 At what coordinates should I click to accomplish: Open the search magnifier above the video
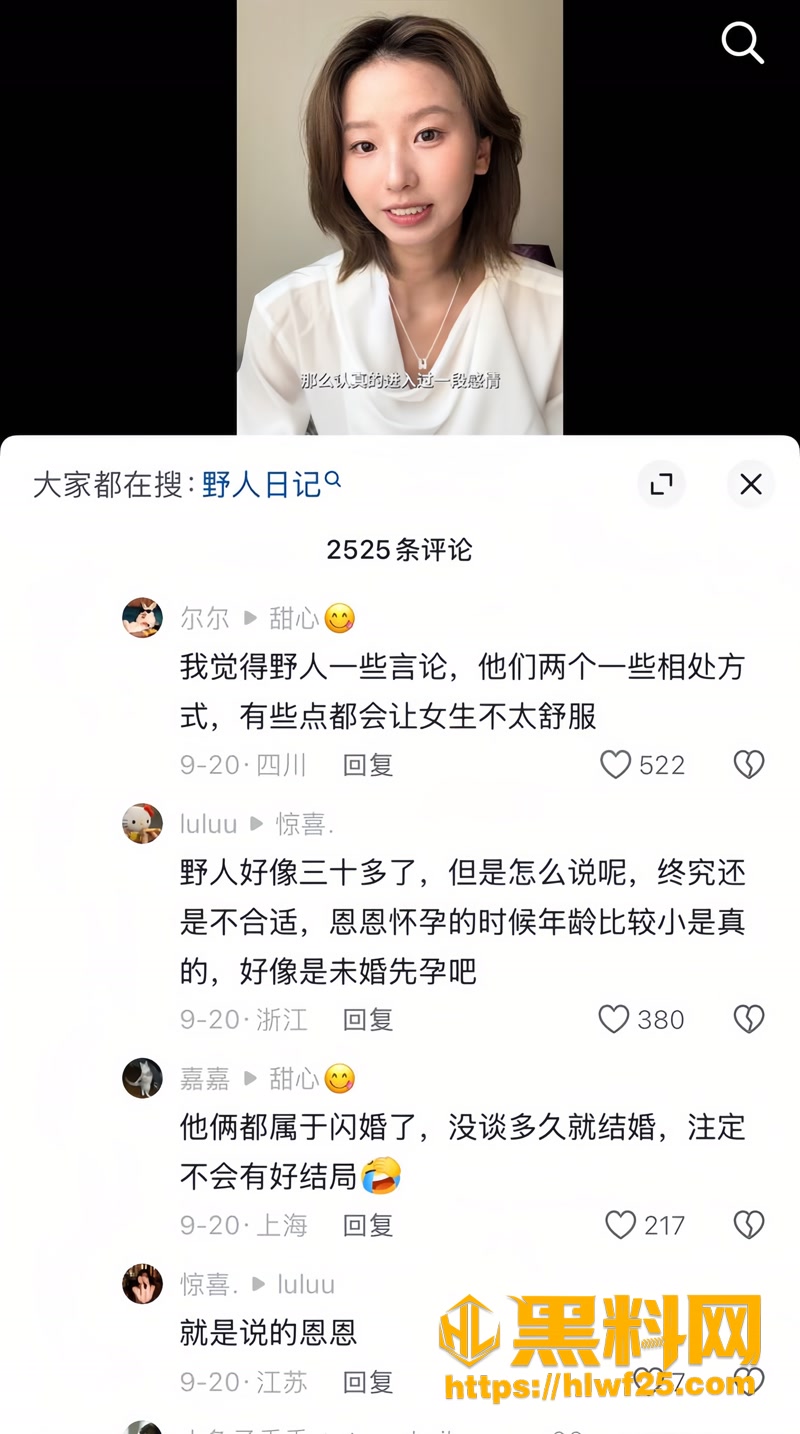(x=743, y=43)
